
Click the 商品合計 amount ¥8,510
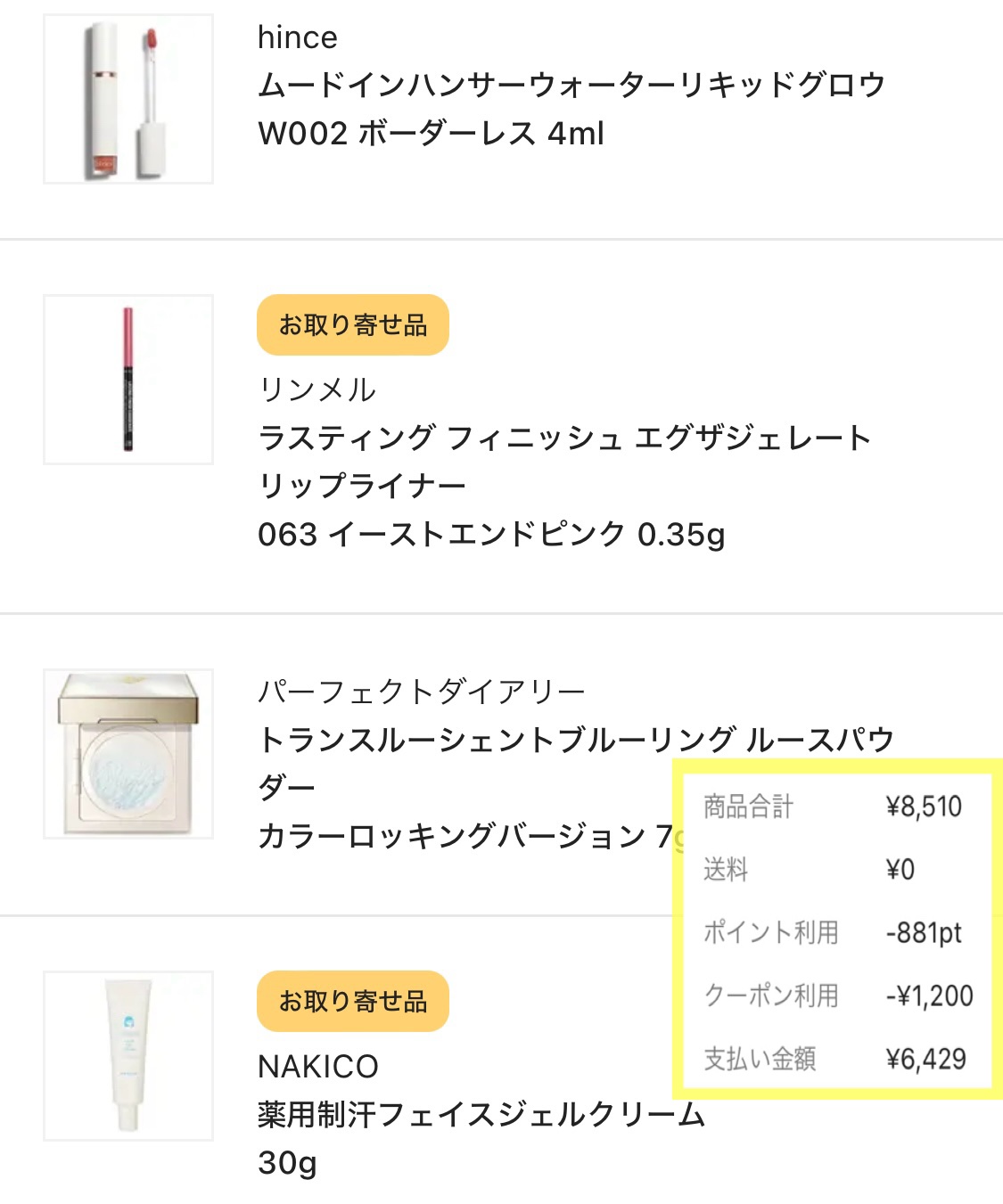925,807
